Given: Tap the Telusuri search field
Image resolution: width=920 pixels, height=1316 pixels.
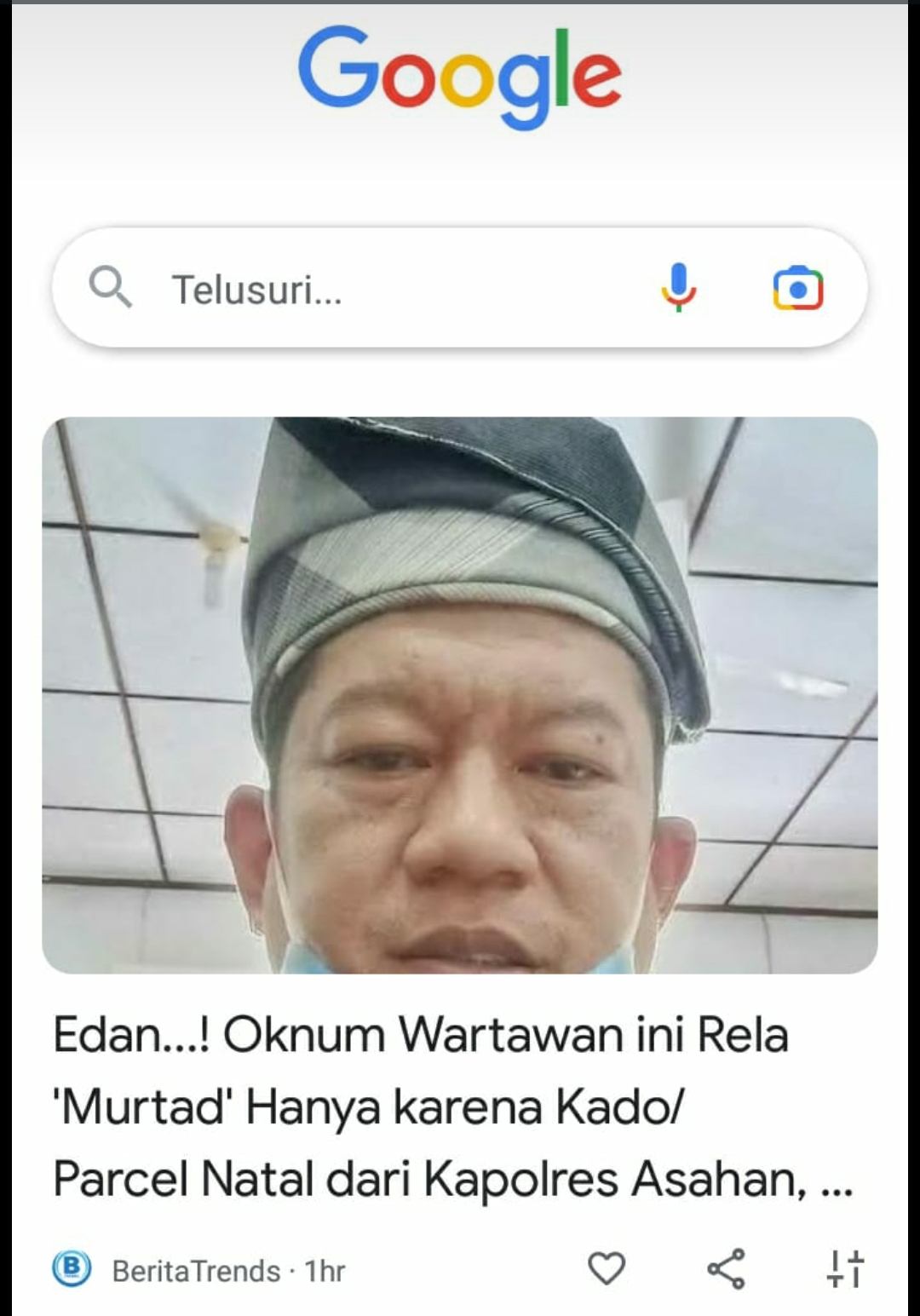Looking at the screenshot, I should point(383,289).
